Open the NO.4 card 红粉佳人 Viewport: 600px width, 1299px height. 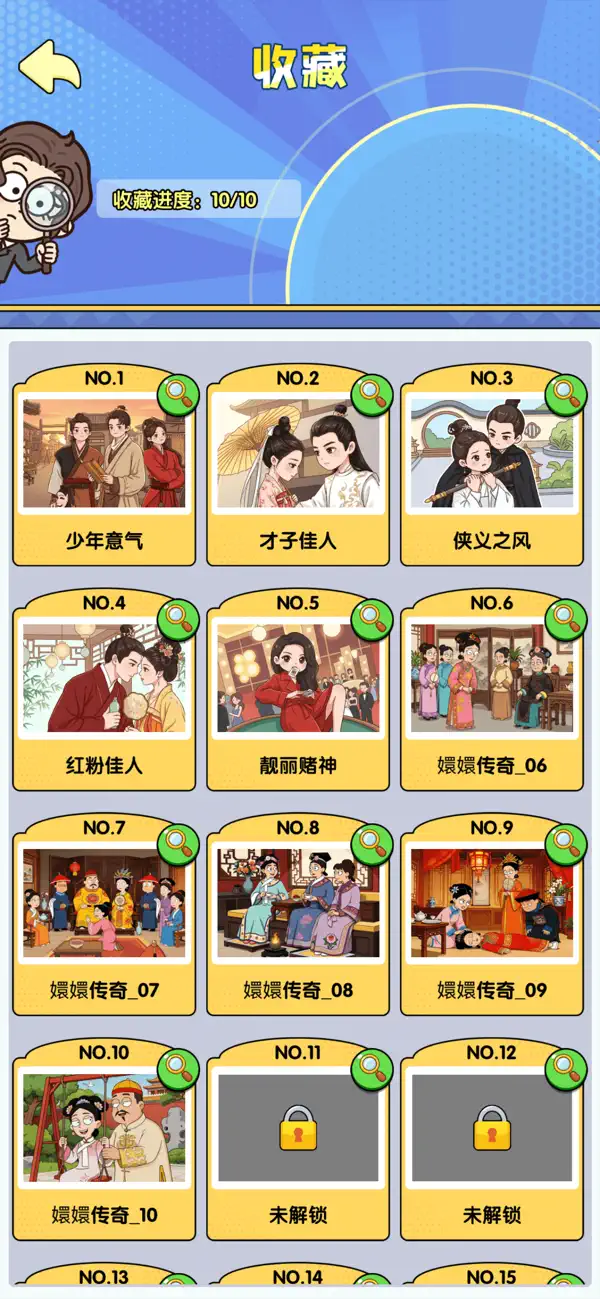click(x=104, y=690)
